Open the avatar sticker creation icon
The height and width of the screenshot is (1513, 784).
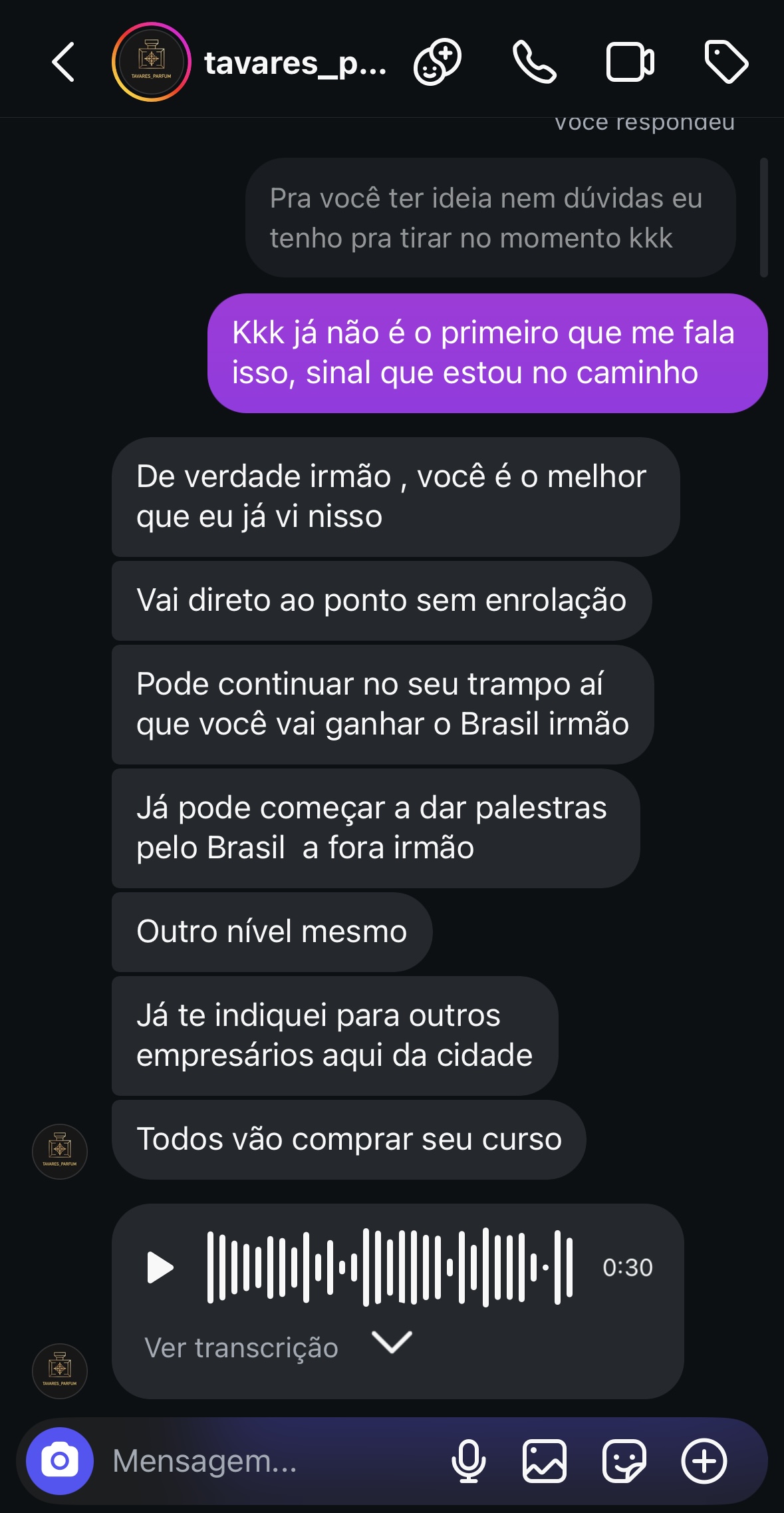click(x=438, y=63)
